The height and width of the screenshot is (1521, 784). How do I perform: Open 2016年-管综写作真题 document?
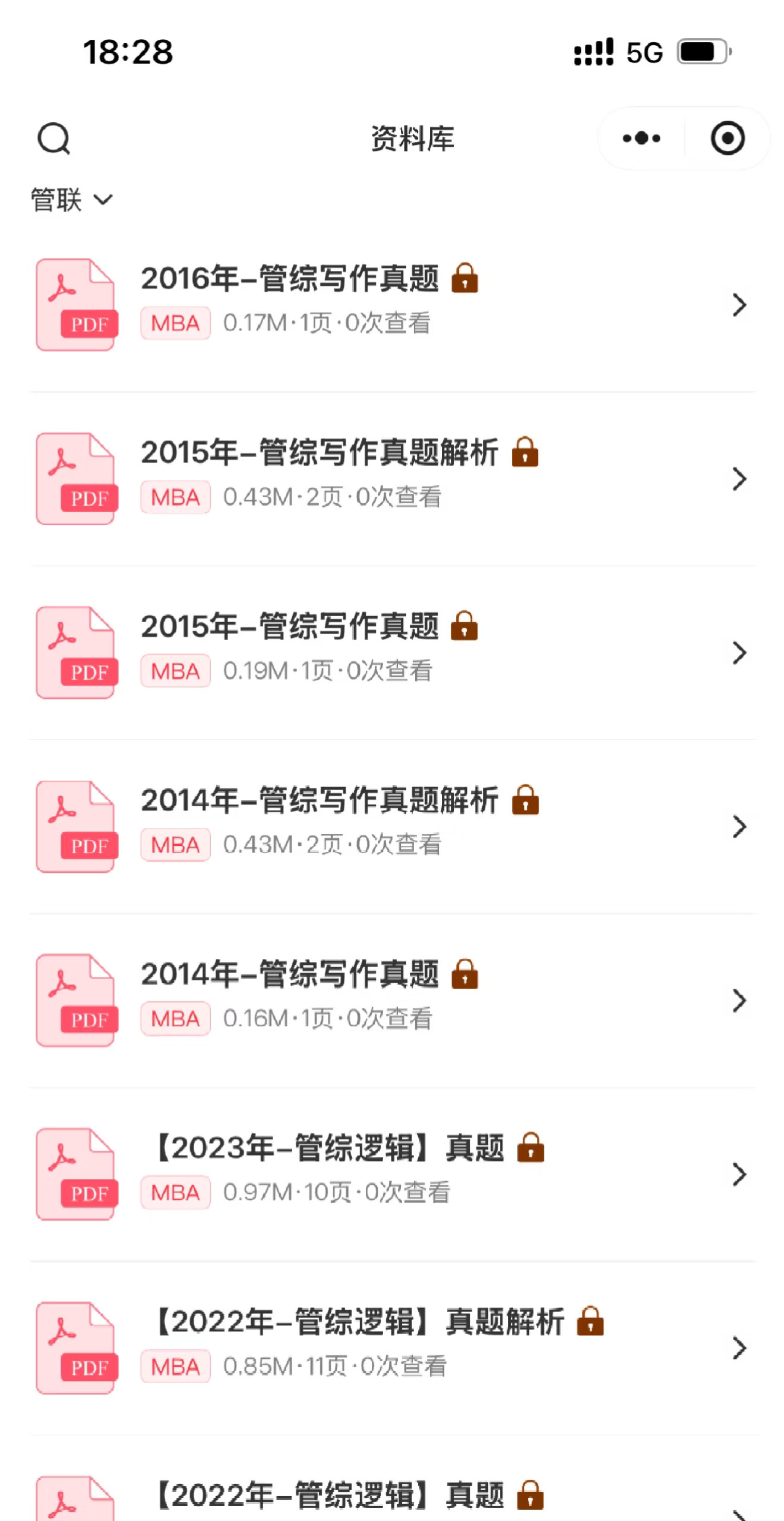(392, 305)
